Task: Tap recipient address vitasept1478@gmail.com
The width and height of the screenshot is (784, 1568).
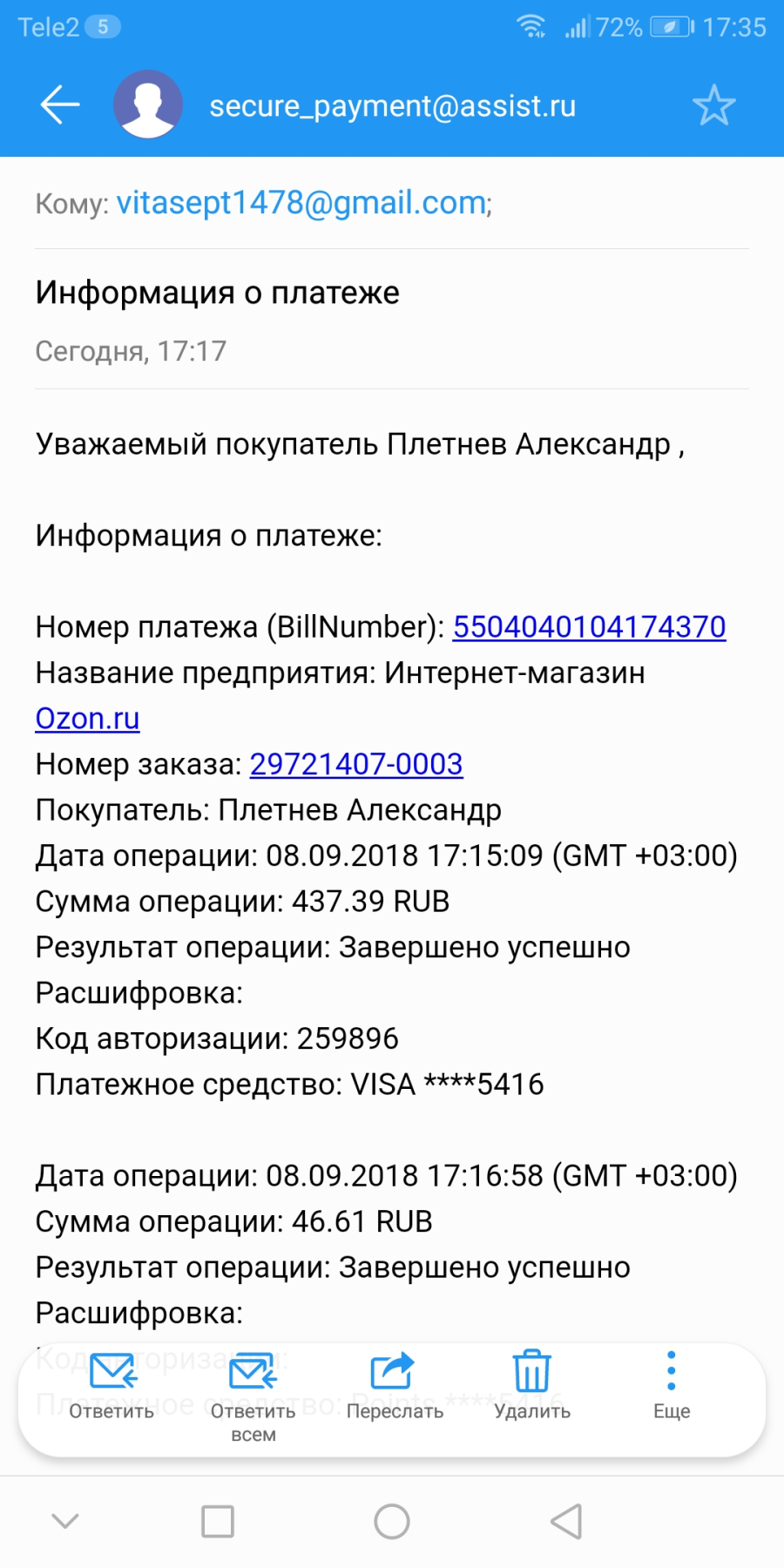Action: click(301, 203)
